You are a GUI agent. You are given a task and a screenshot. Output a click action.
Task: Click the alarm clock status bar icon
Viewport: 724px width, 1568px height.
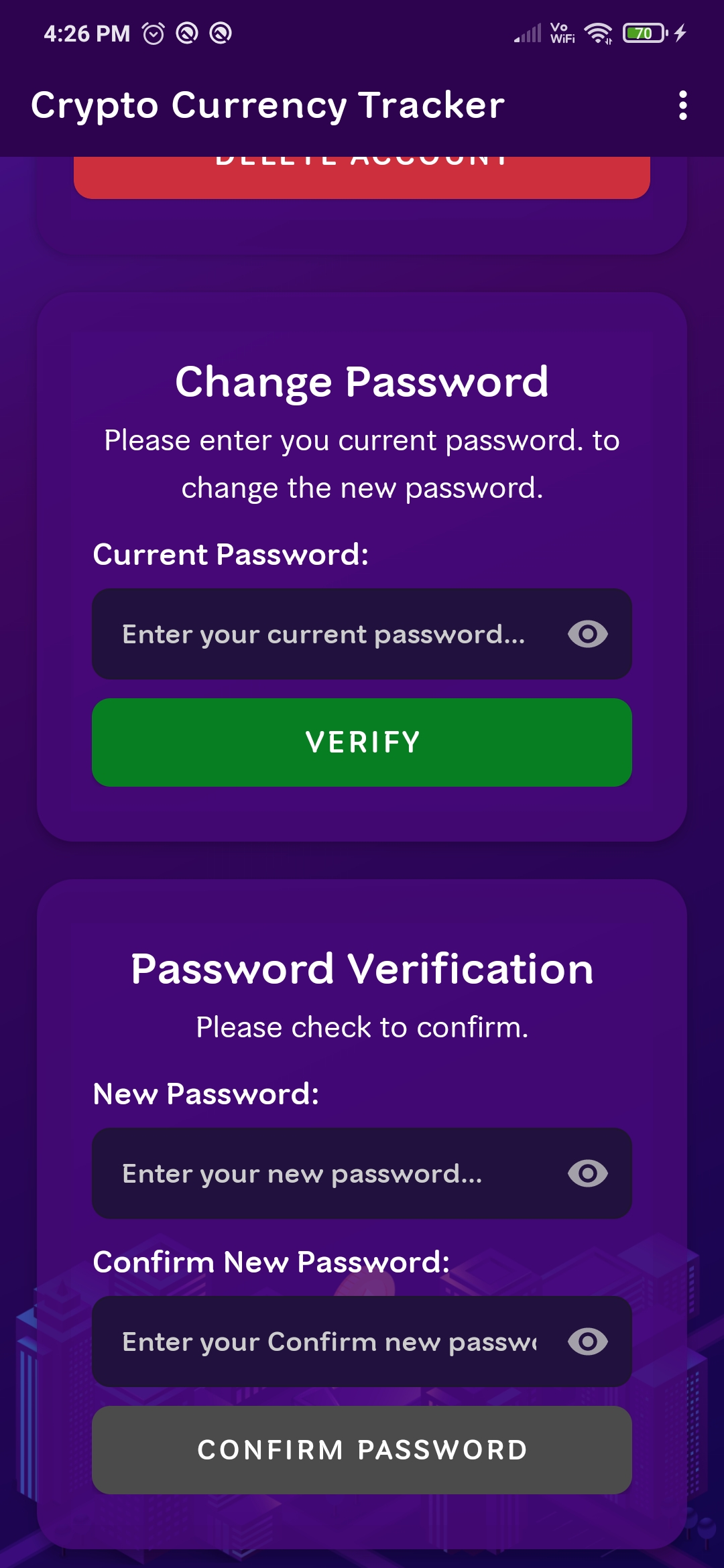click(153, 32)
